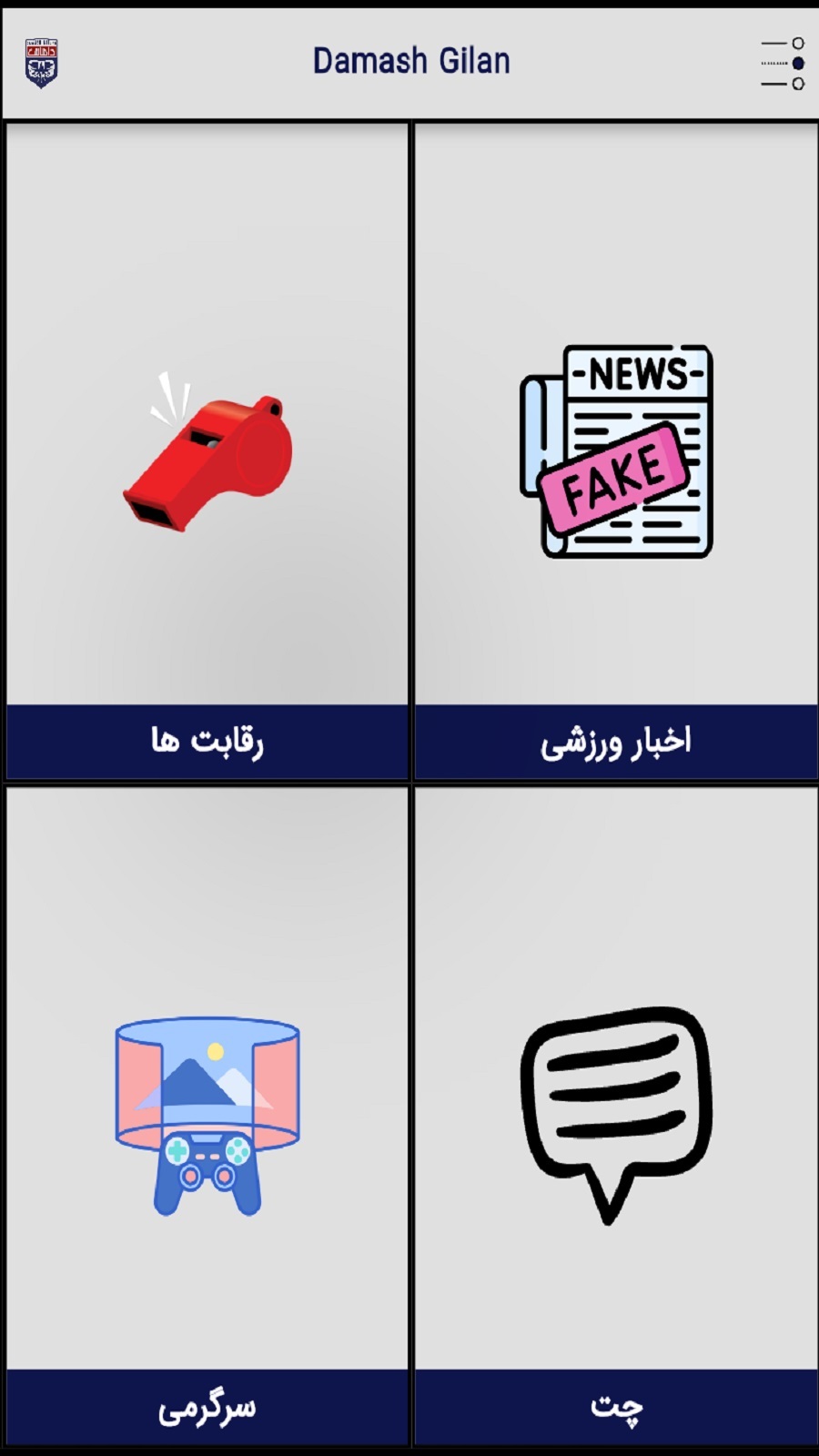Click the pink FAKE stamp on the newspaper

(x=612, y=478)
